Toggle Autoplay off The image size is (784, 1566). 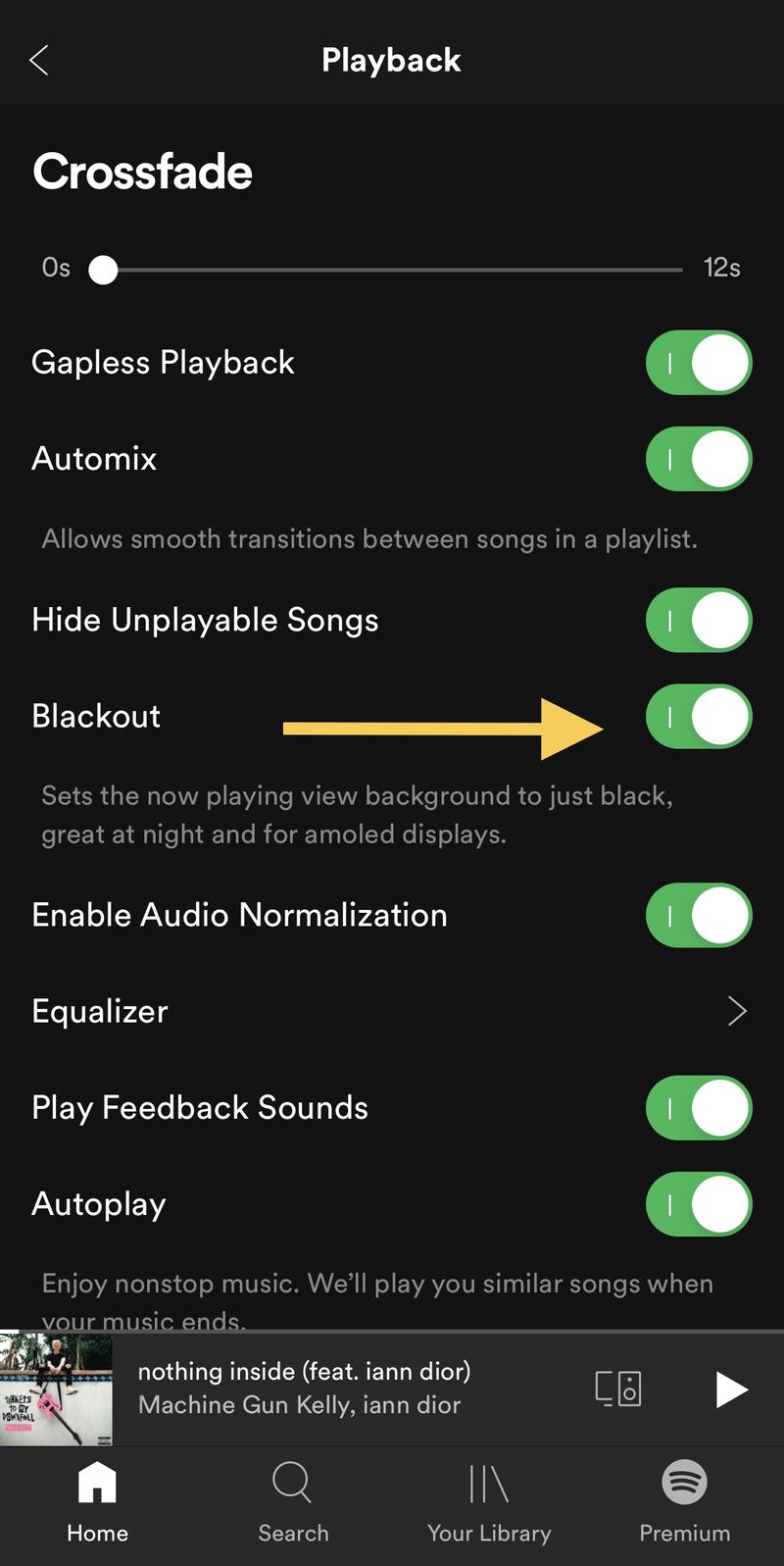(x=699, y=1204)
